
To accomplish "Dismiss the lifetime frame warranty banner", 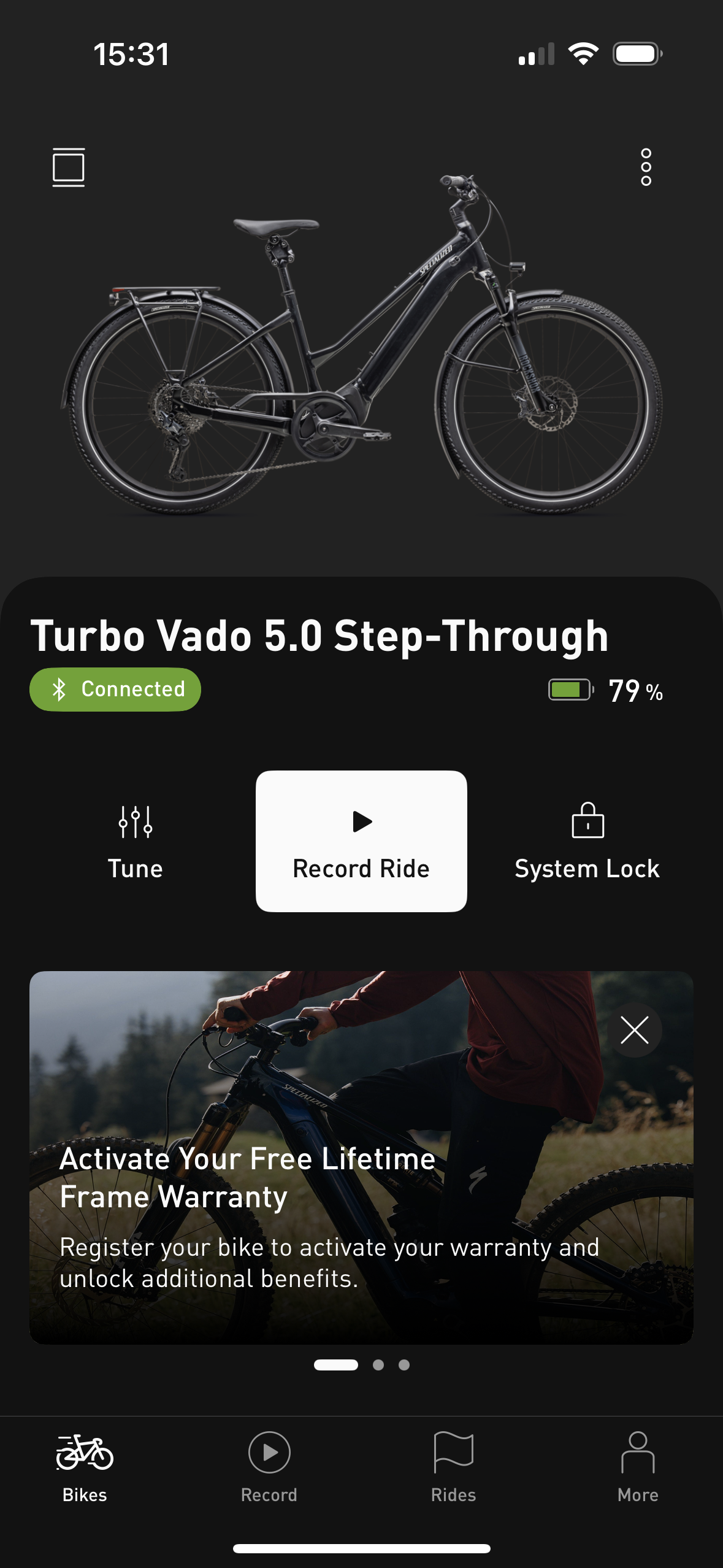I will pyautogui.click(x=634, y=1030).
